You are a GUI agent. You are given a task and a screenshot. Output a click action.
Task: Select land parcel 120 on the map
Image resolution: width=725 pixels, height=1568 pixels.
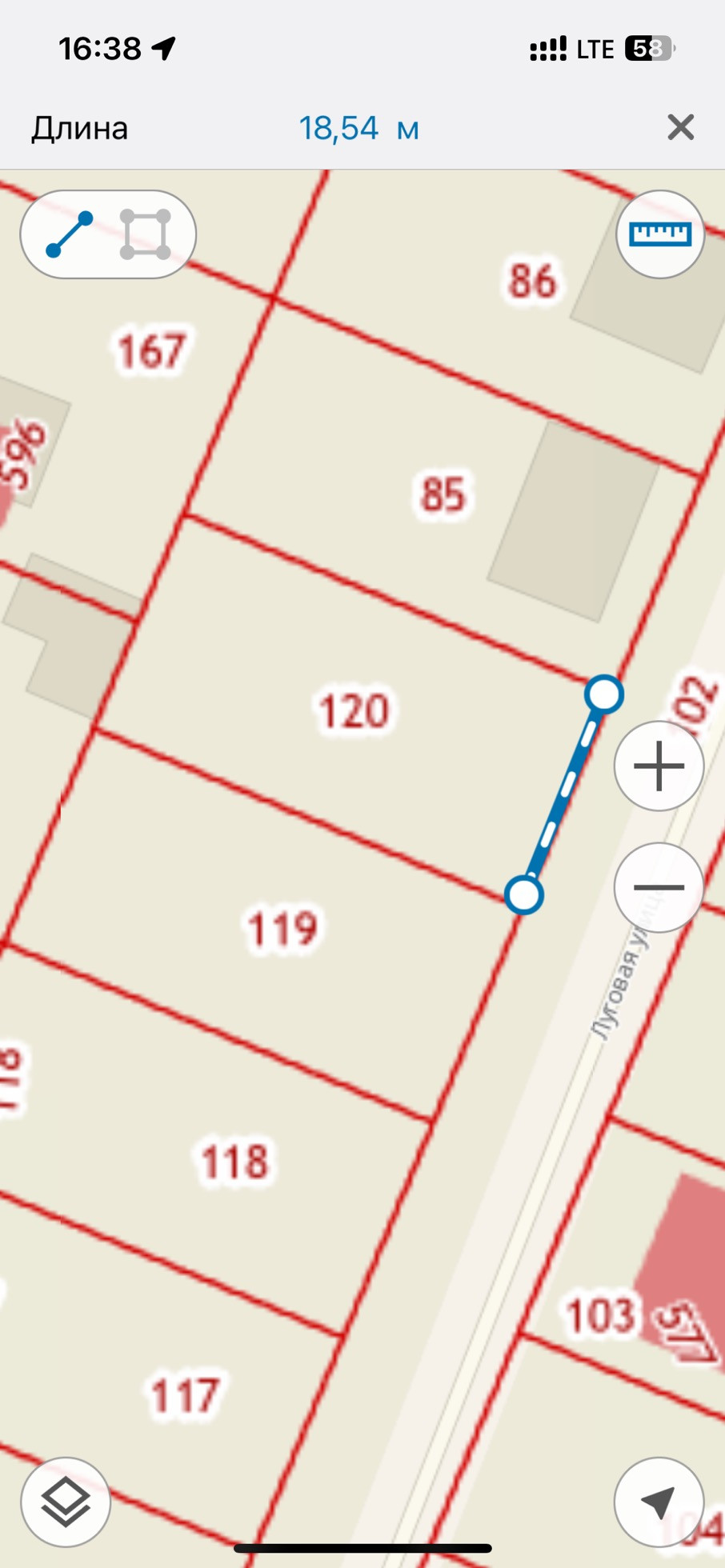[354, 710]
